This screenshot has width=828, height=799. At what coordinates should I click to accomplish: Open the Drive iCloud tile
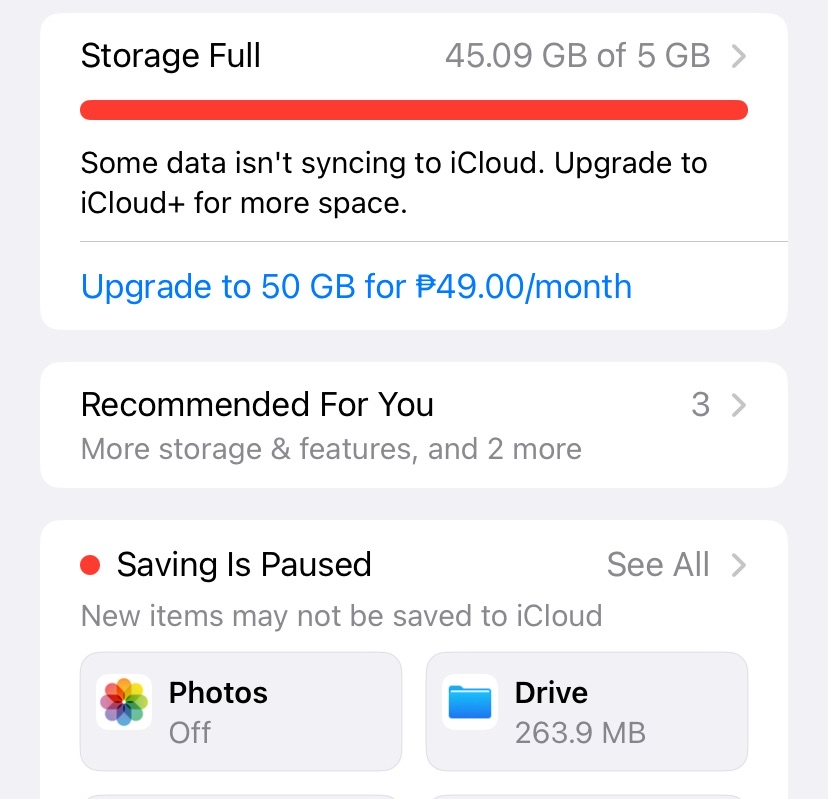click(x=587, y=711)
